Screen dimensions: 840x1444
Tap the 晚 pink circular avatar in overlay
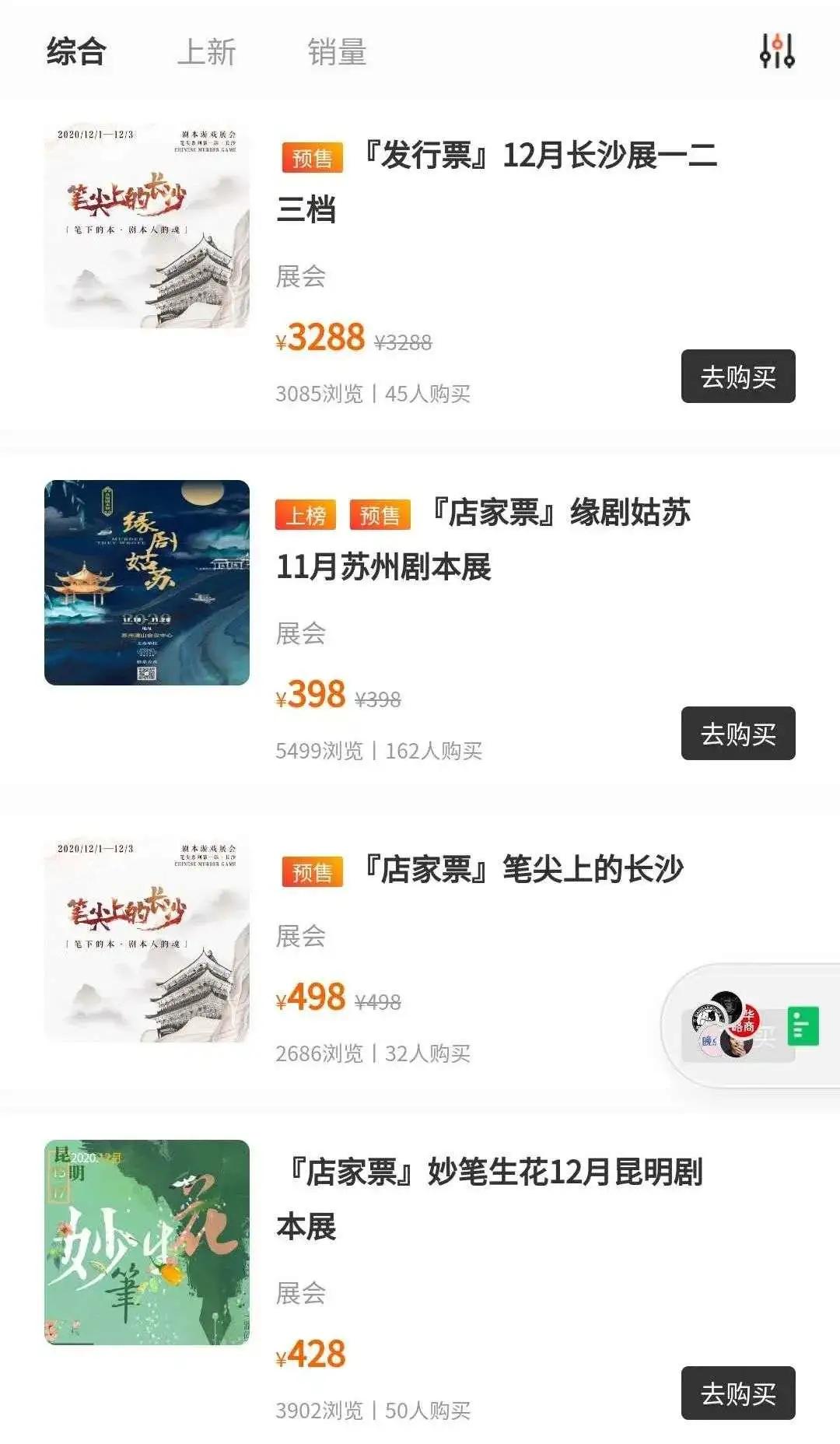pos(709,1043)
